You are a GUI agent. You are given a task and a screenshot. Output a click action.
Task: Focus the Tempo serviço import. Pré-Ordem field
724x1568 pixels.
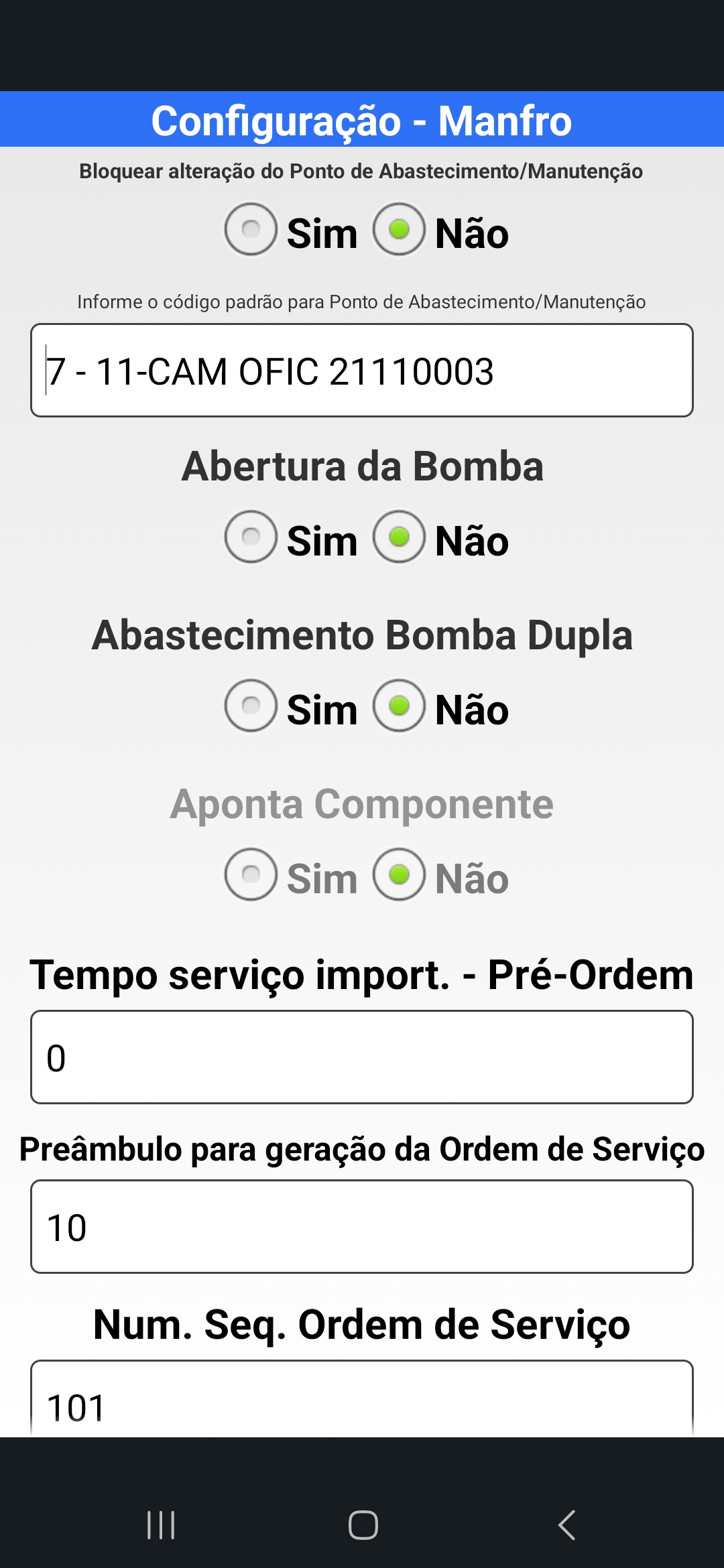pos(362,1057)
